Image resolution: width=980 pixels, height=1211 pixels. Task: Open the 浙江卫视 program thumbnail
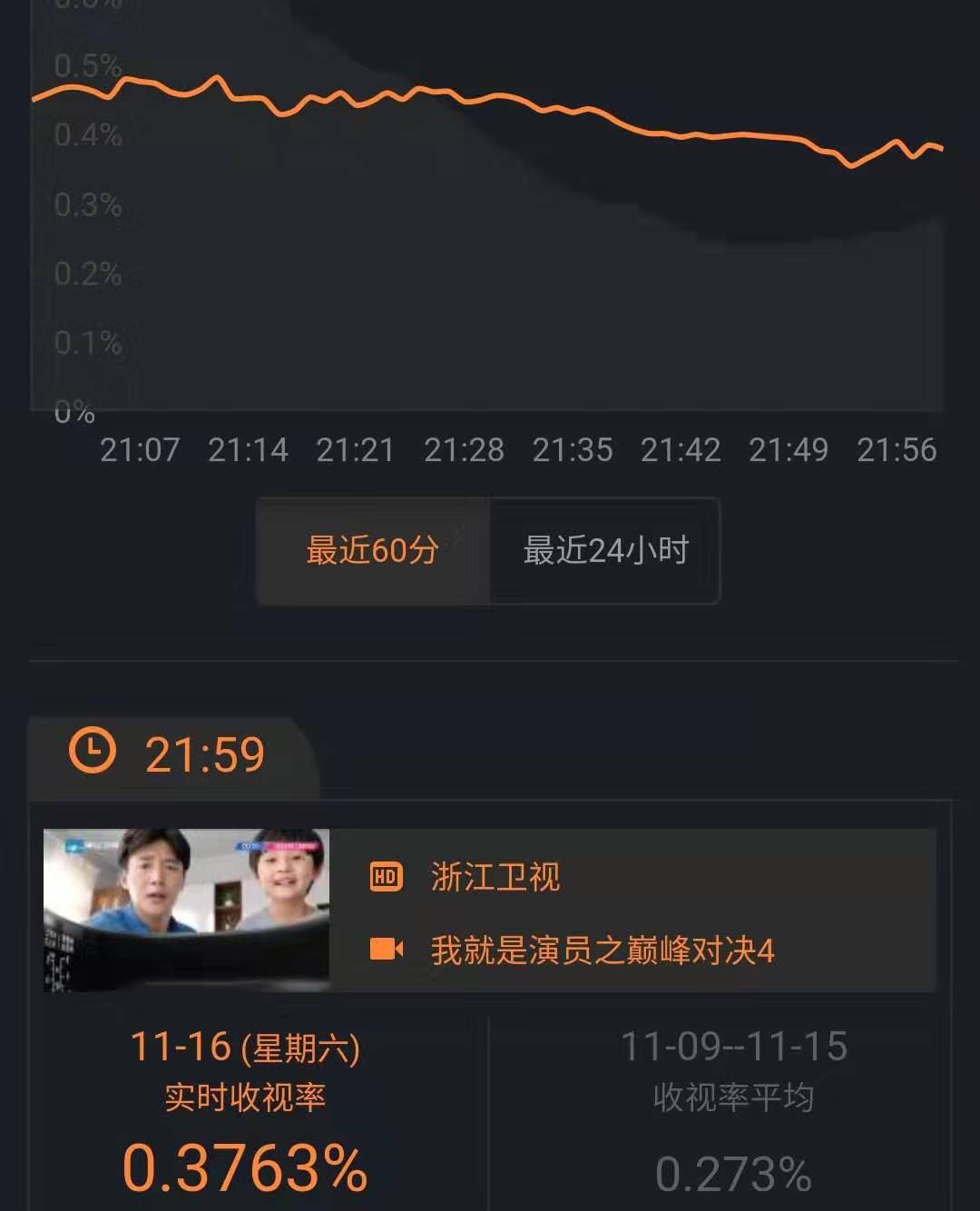pos(186,909)
